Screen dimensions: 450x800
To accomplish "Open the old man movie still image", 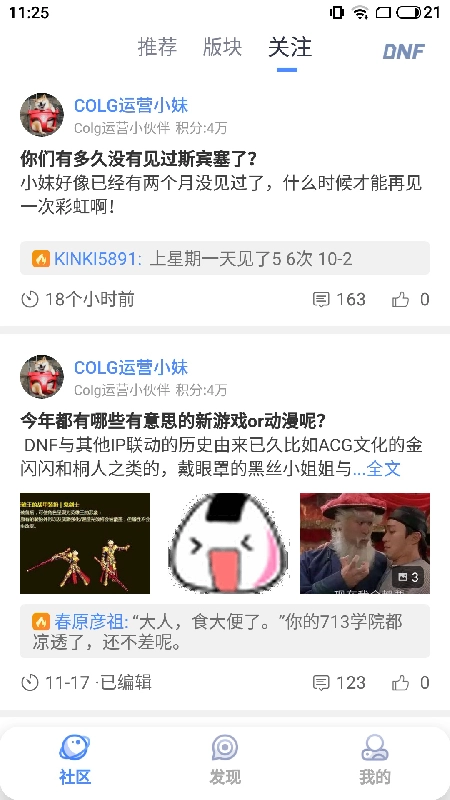I will (365, 543).
